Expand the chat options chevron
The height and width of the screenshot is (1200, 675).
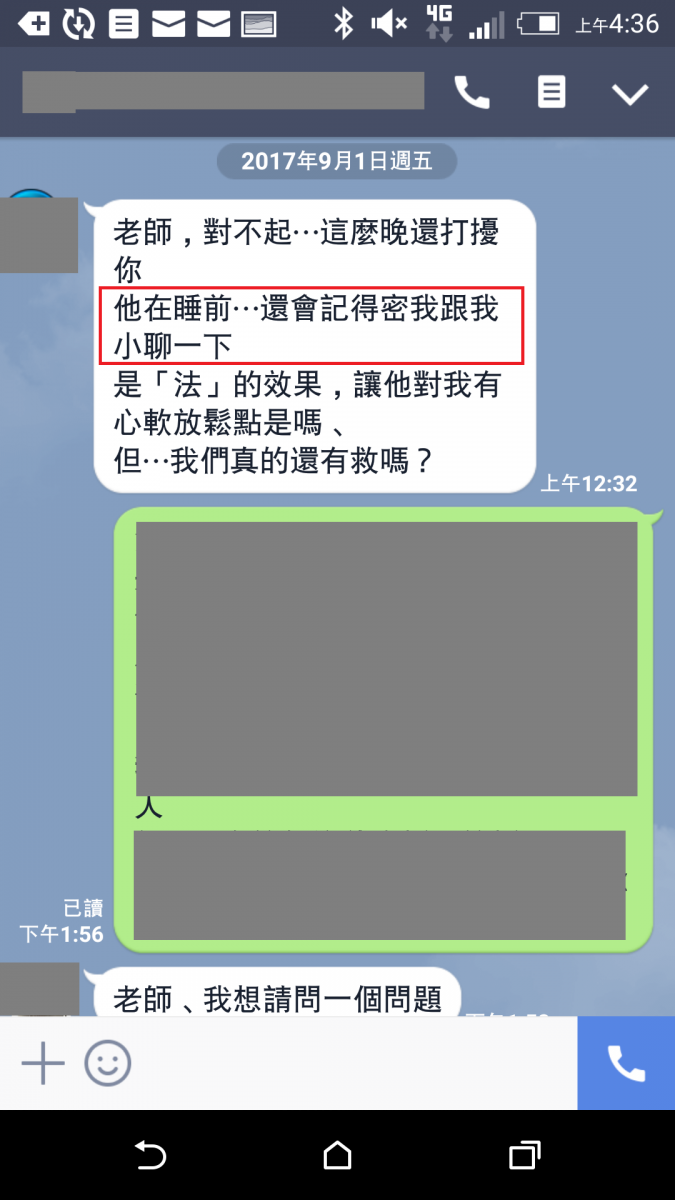tap(630, 94)
